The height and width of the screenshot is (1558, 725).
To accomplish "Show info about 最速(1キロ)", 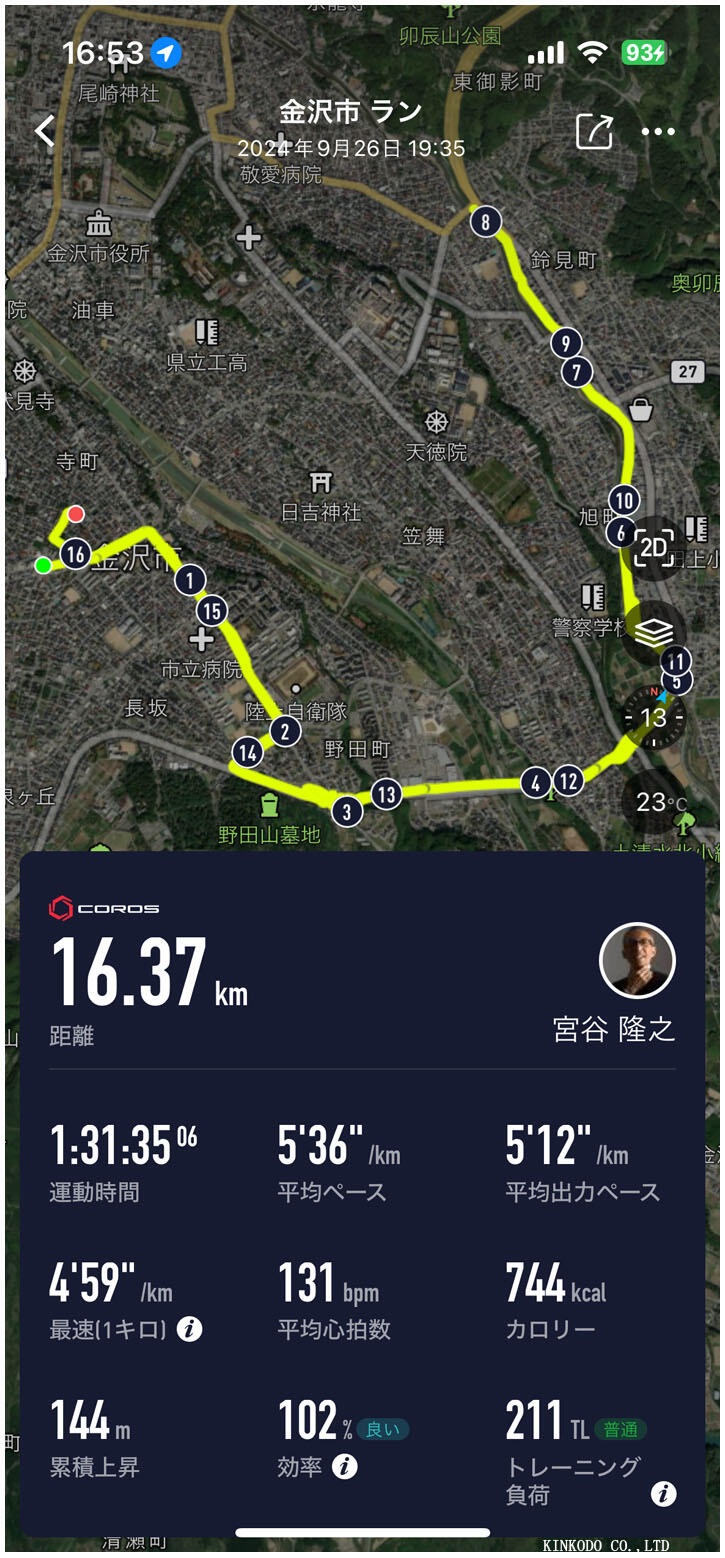I will pyautogui.click(x=189, y=1329).
